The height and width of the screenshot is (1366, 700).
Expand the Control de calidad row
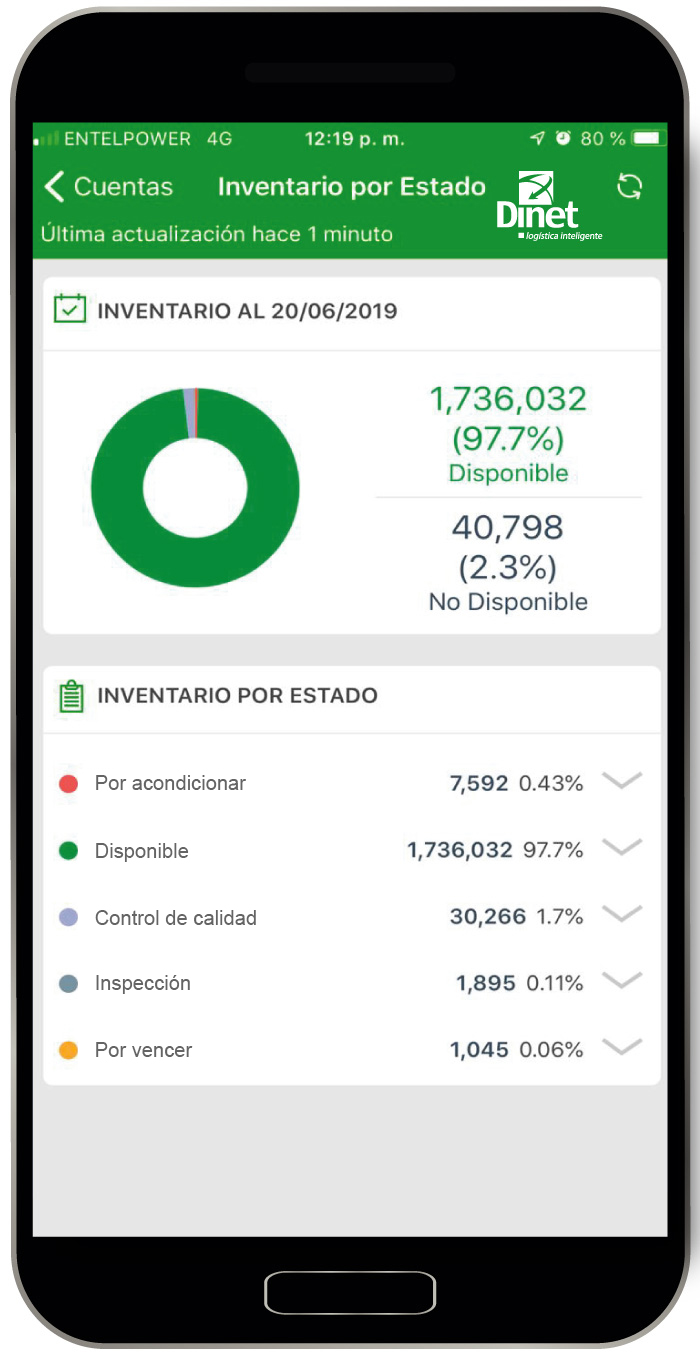[622, 915]
